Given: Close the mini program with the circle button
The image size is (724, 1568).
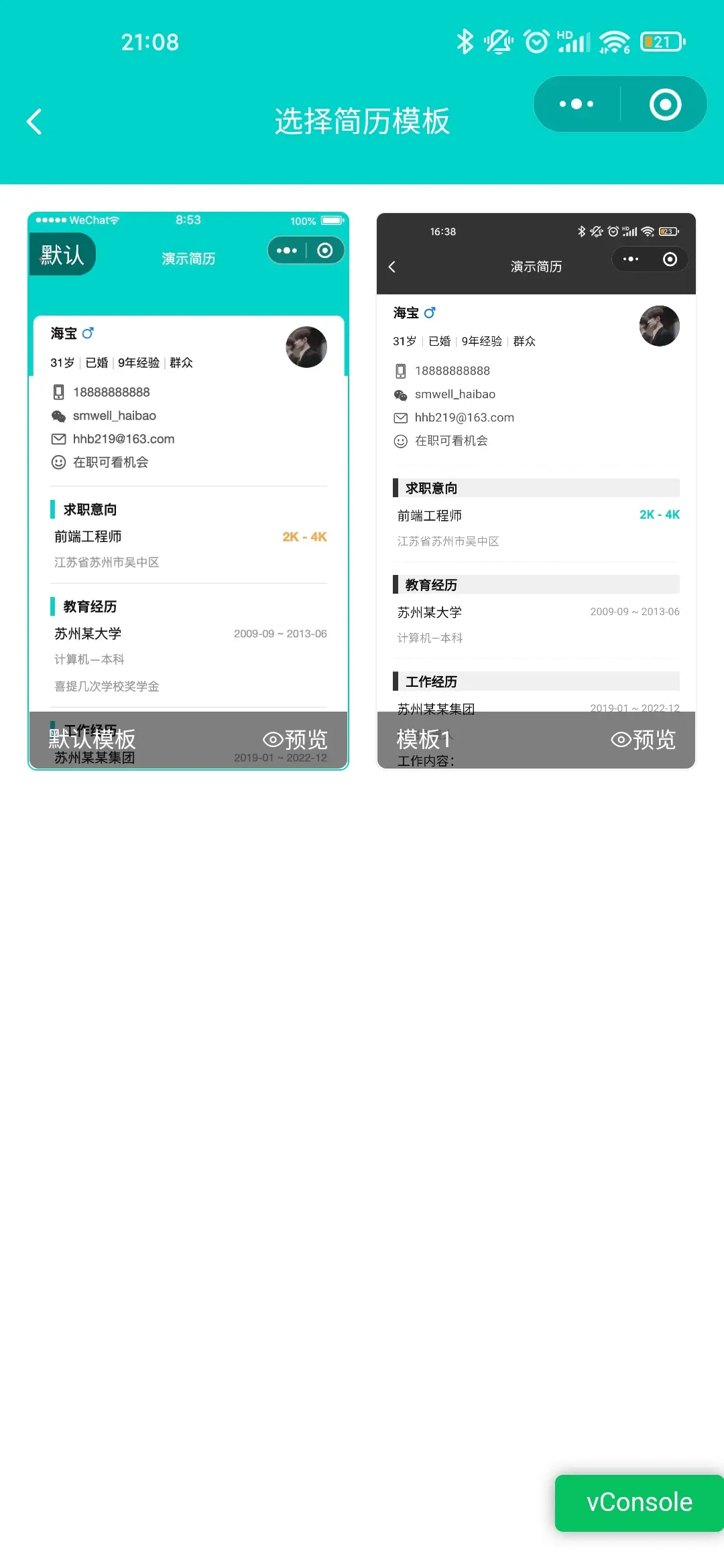Looking at the screenshot, I should pyautogui.click(x=665, y=104).
